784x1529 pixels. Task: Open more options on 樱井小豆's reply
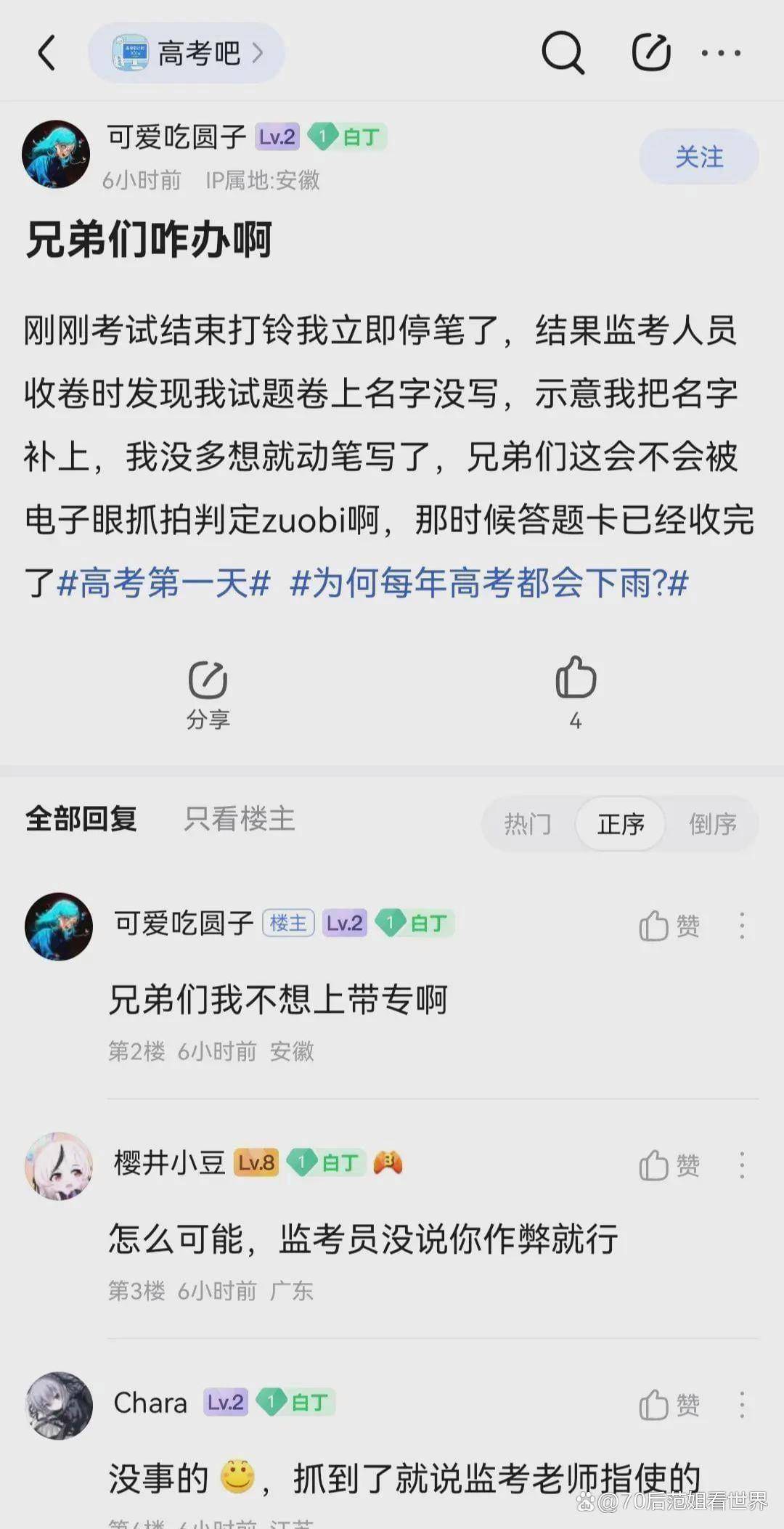pyautogui.click(x=742, y=1165)
